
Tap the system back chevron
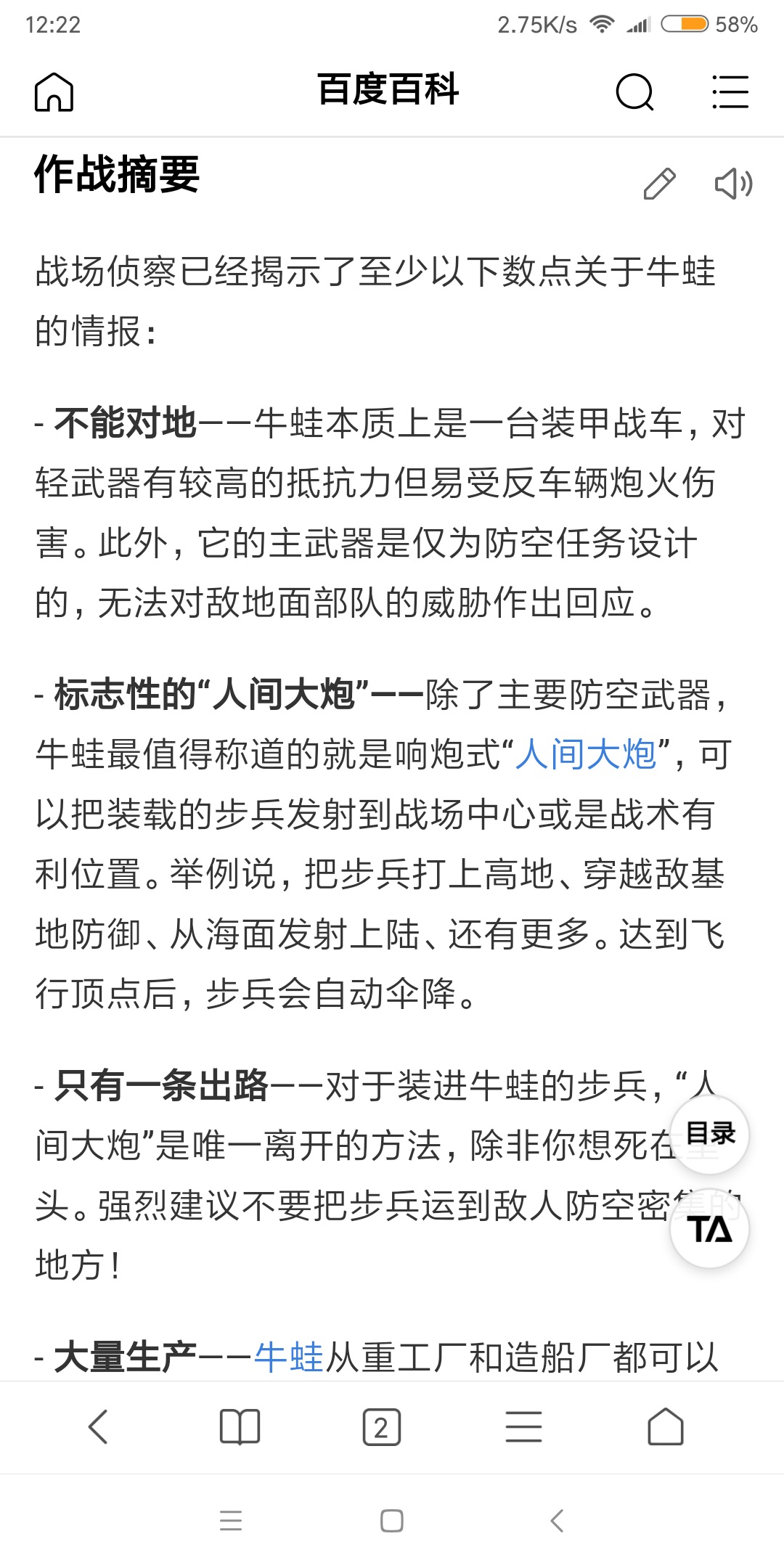557,1521
